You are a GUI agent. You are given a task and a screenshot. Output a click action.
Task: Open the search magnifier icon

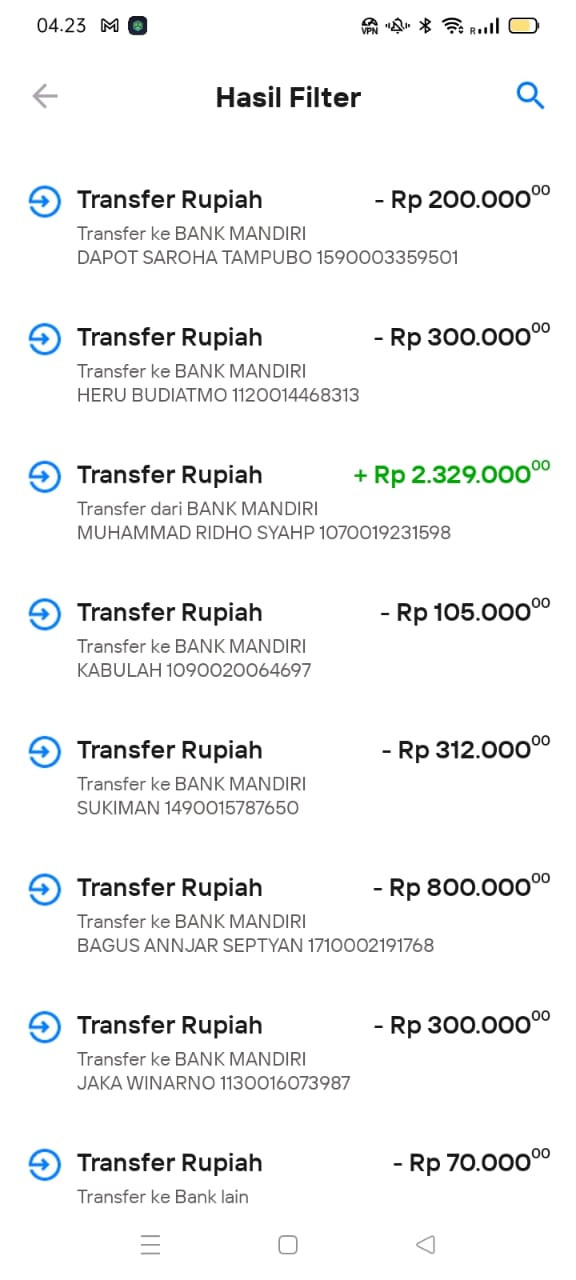coord(530,96)
